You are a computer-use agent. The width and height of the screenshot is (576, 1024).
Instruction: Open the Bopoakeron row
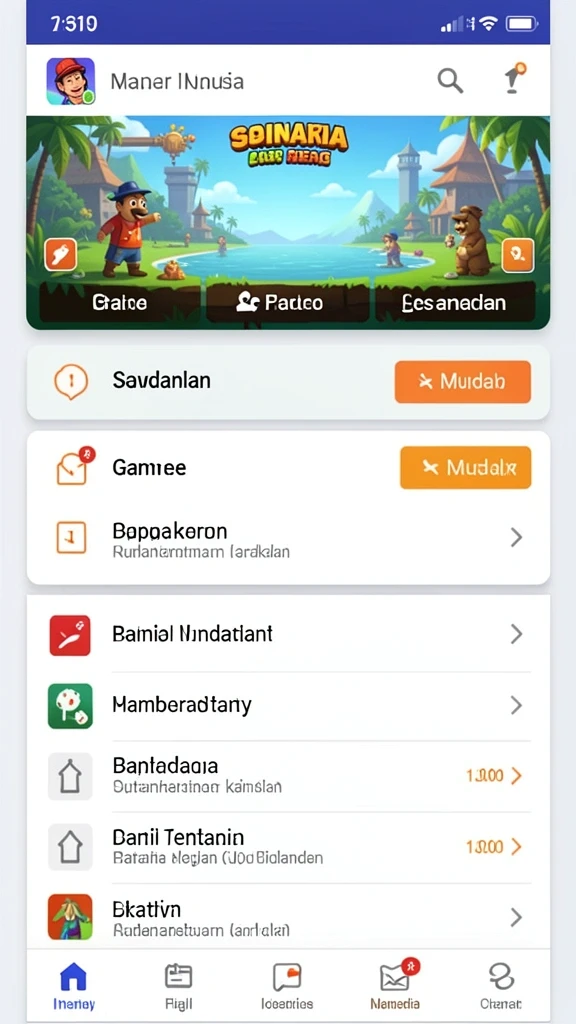click(288, 538)
